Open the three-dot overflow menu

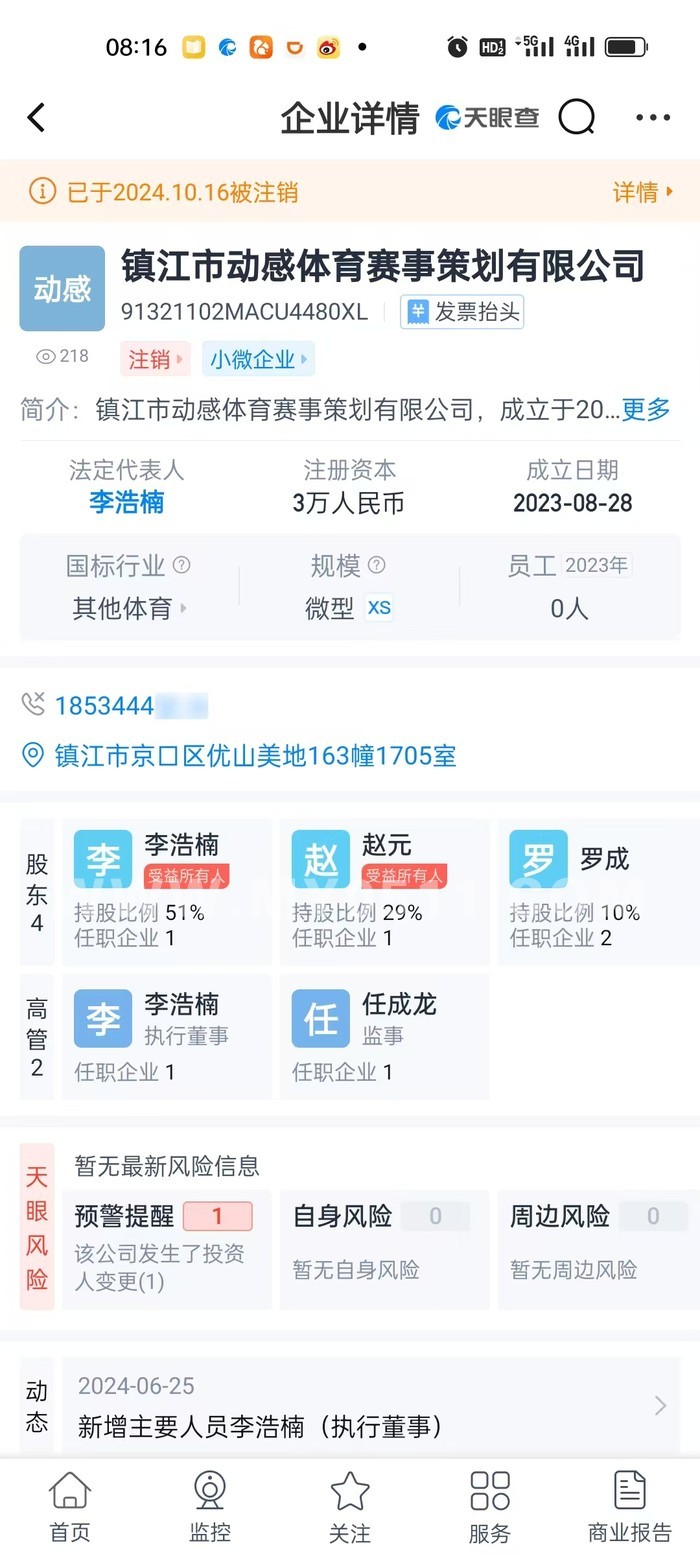pos(653,118)
